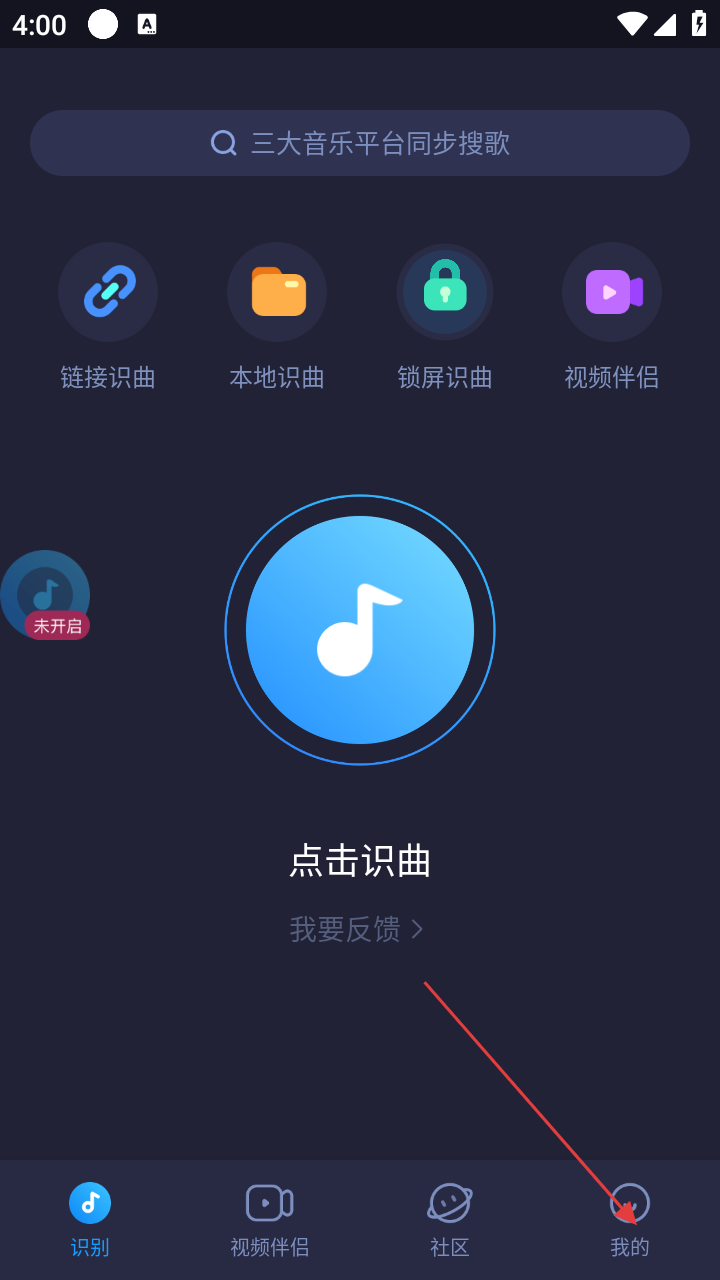Image resolution: width=720 pixels, height=1280 pixels.
Task: Tap the floating 未开启 music bubble
Action: tap(45, 595)
